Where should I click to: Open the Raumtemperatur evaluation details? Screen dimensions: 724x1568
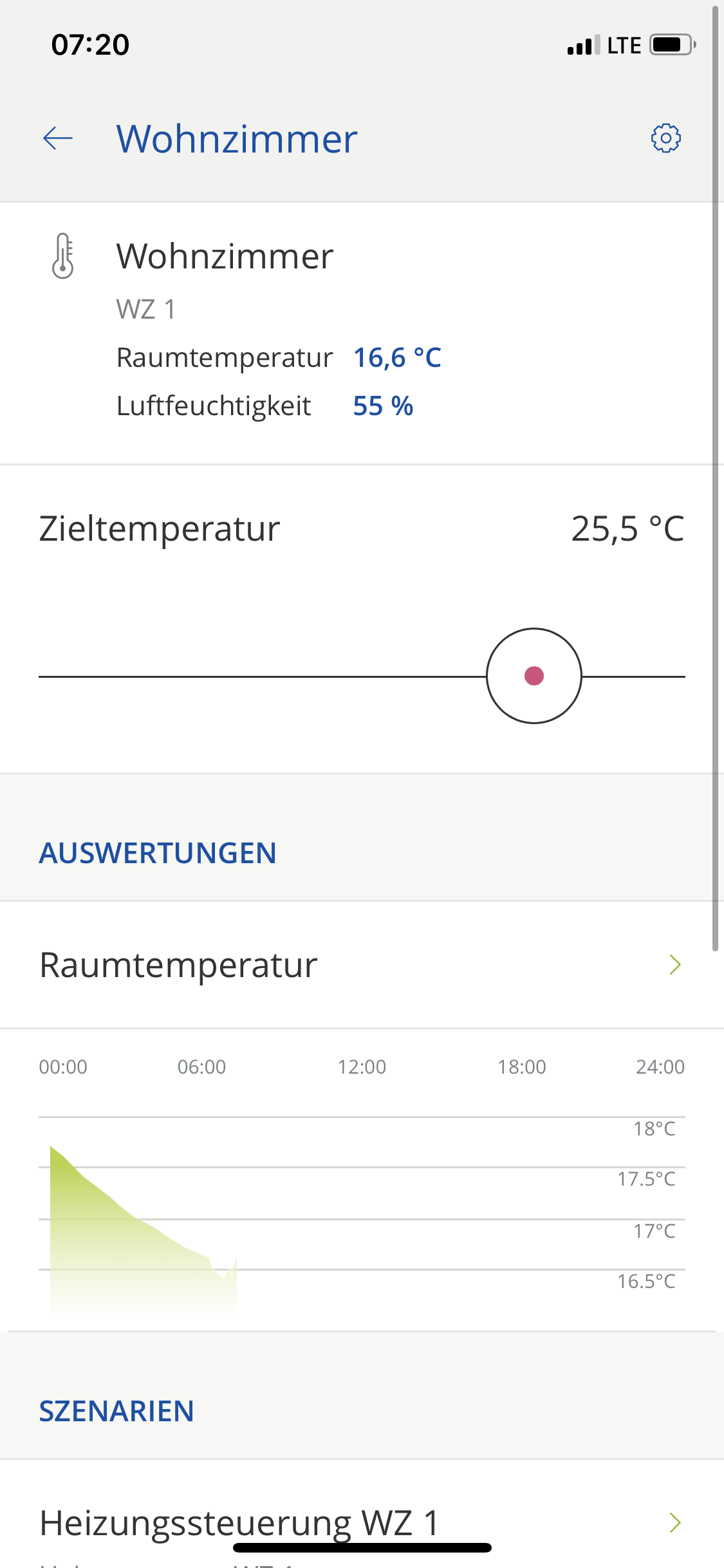pos(360,965)
